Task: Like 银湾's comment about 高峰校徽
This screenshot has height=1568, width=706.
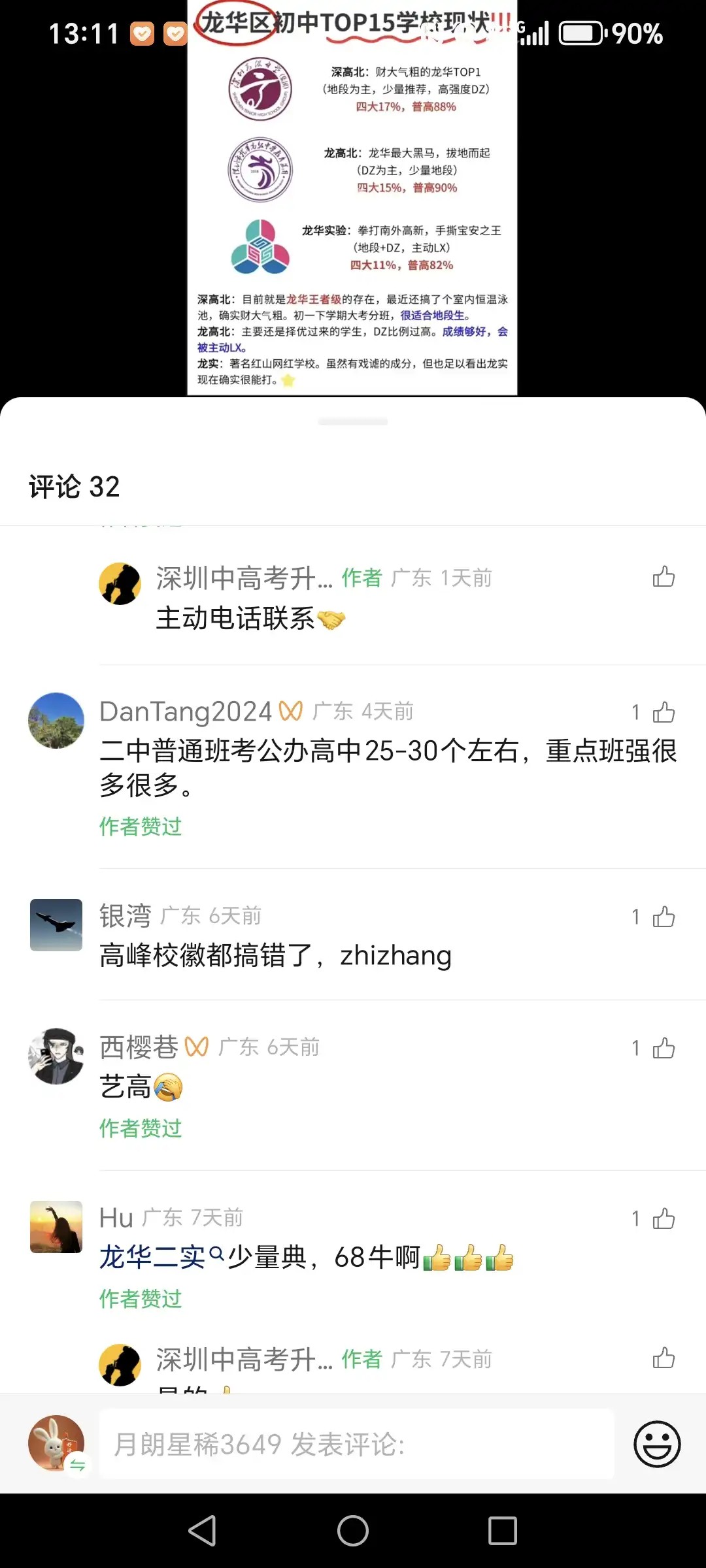Action: (664, 917)
